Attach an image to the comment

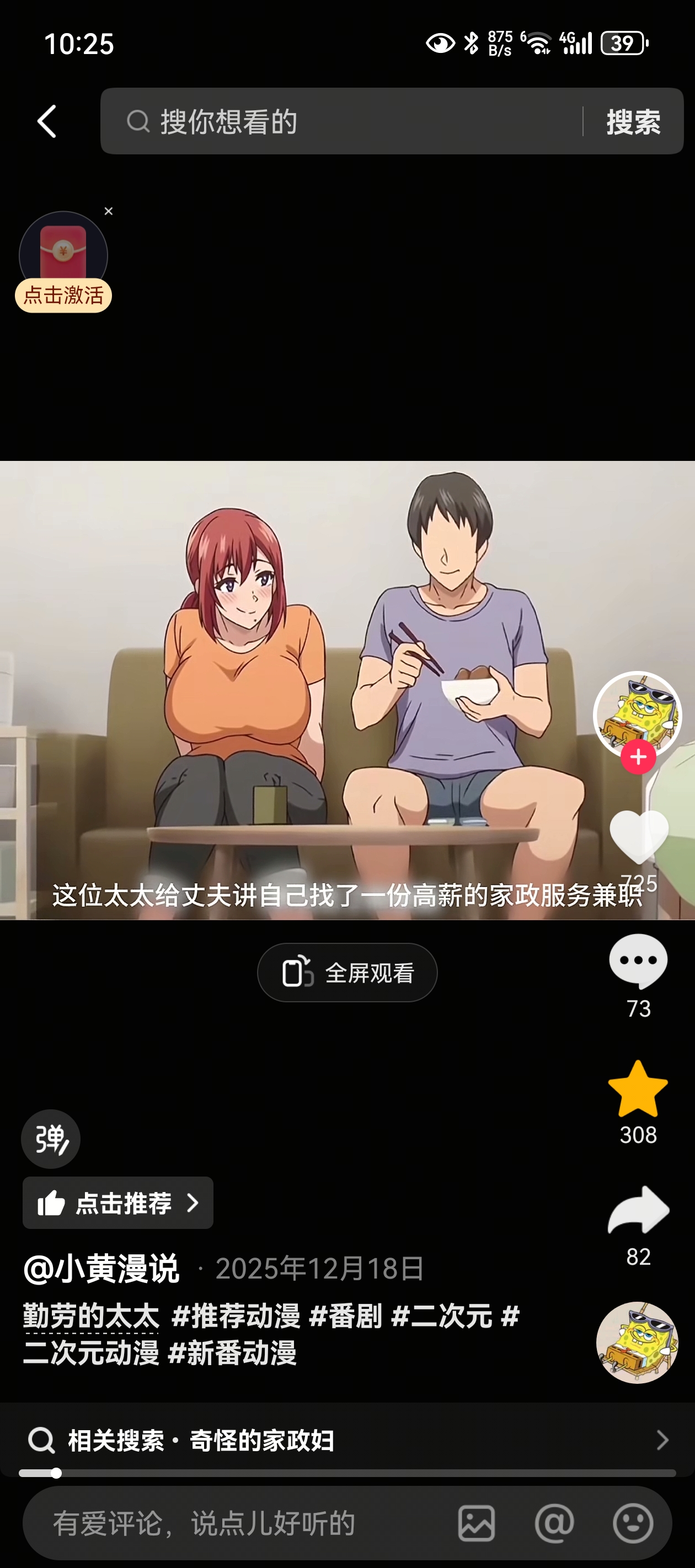click(477, 1523)
